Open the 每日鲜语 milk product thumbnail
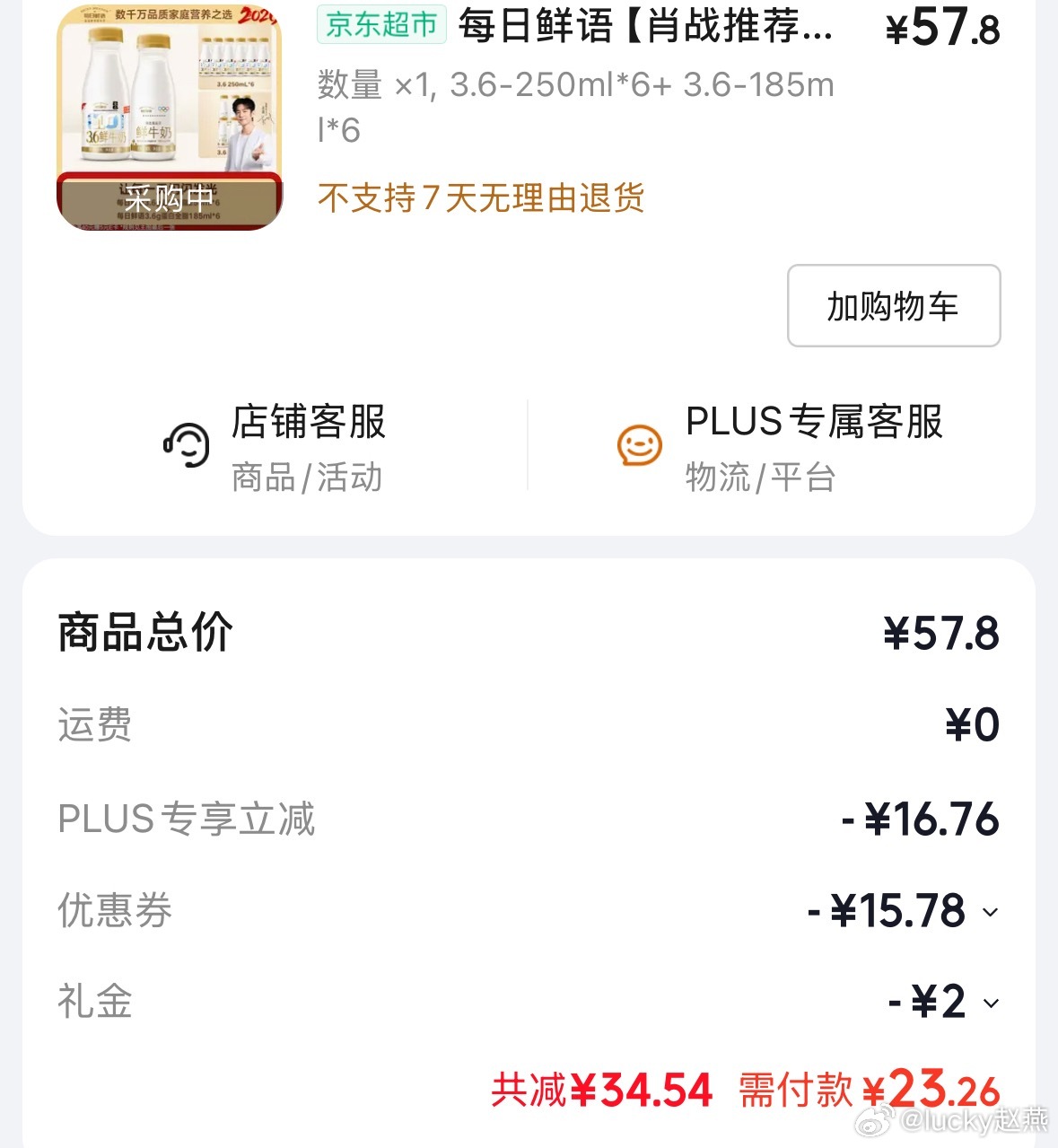 click(170, 117)
